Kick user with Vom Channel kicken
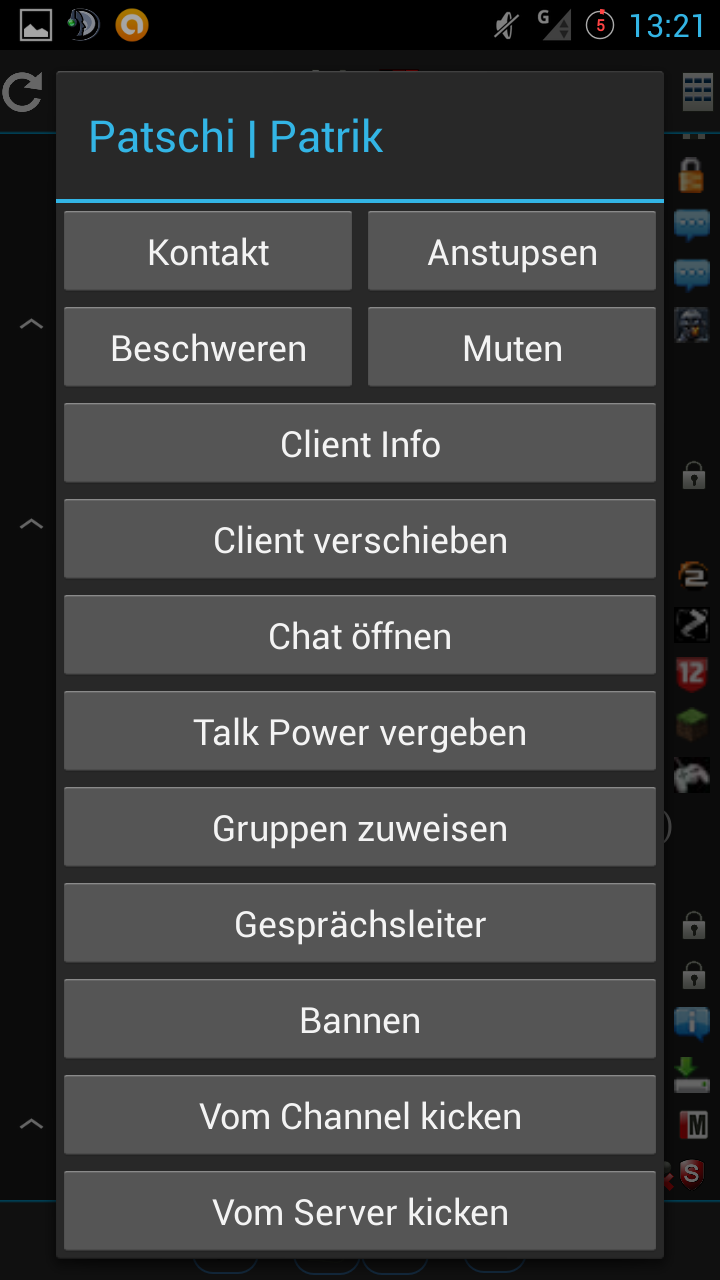Image resolution: width=720 pixels, height=1280 pixels. pos(360,1115)
